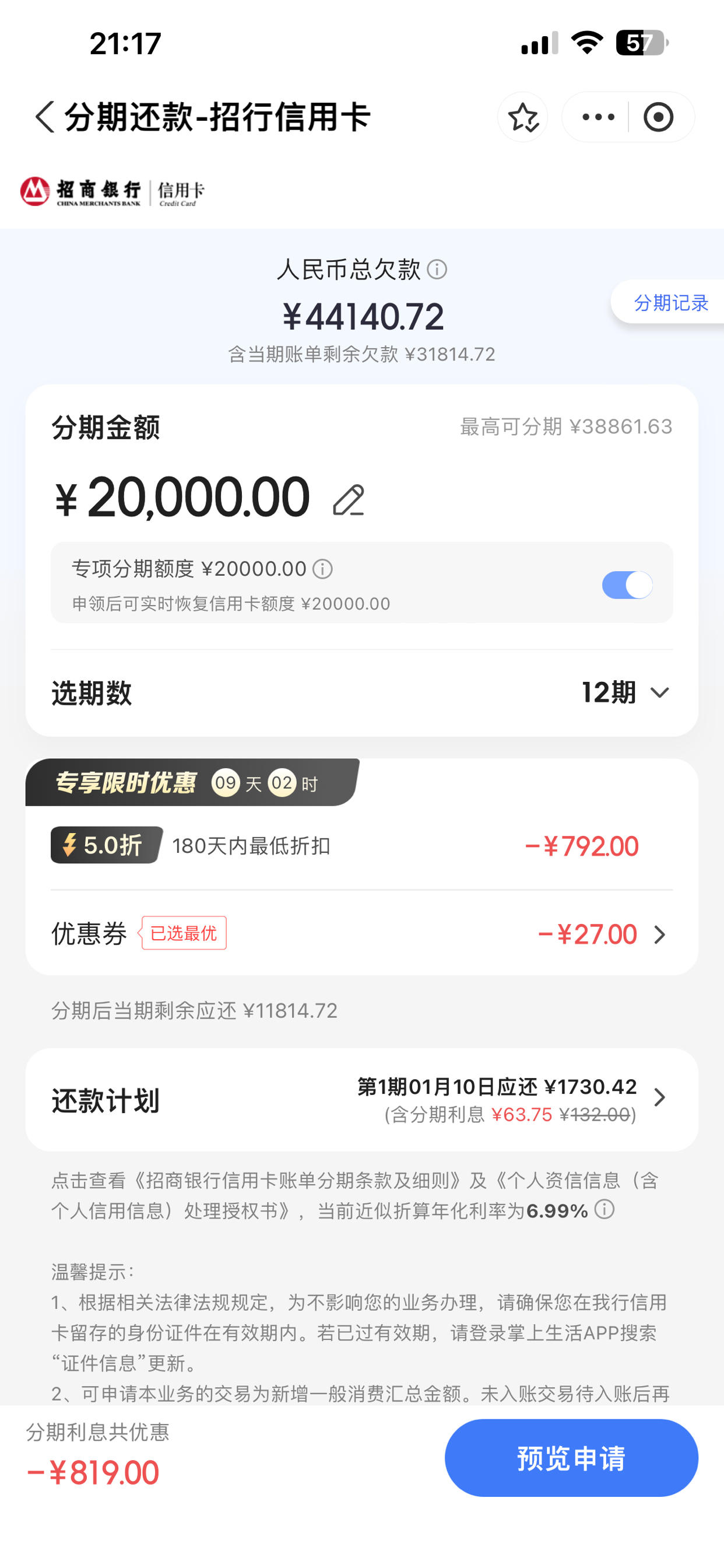
Task: Tap the 已选最优 coupon tag
Action: click(183, 933)
